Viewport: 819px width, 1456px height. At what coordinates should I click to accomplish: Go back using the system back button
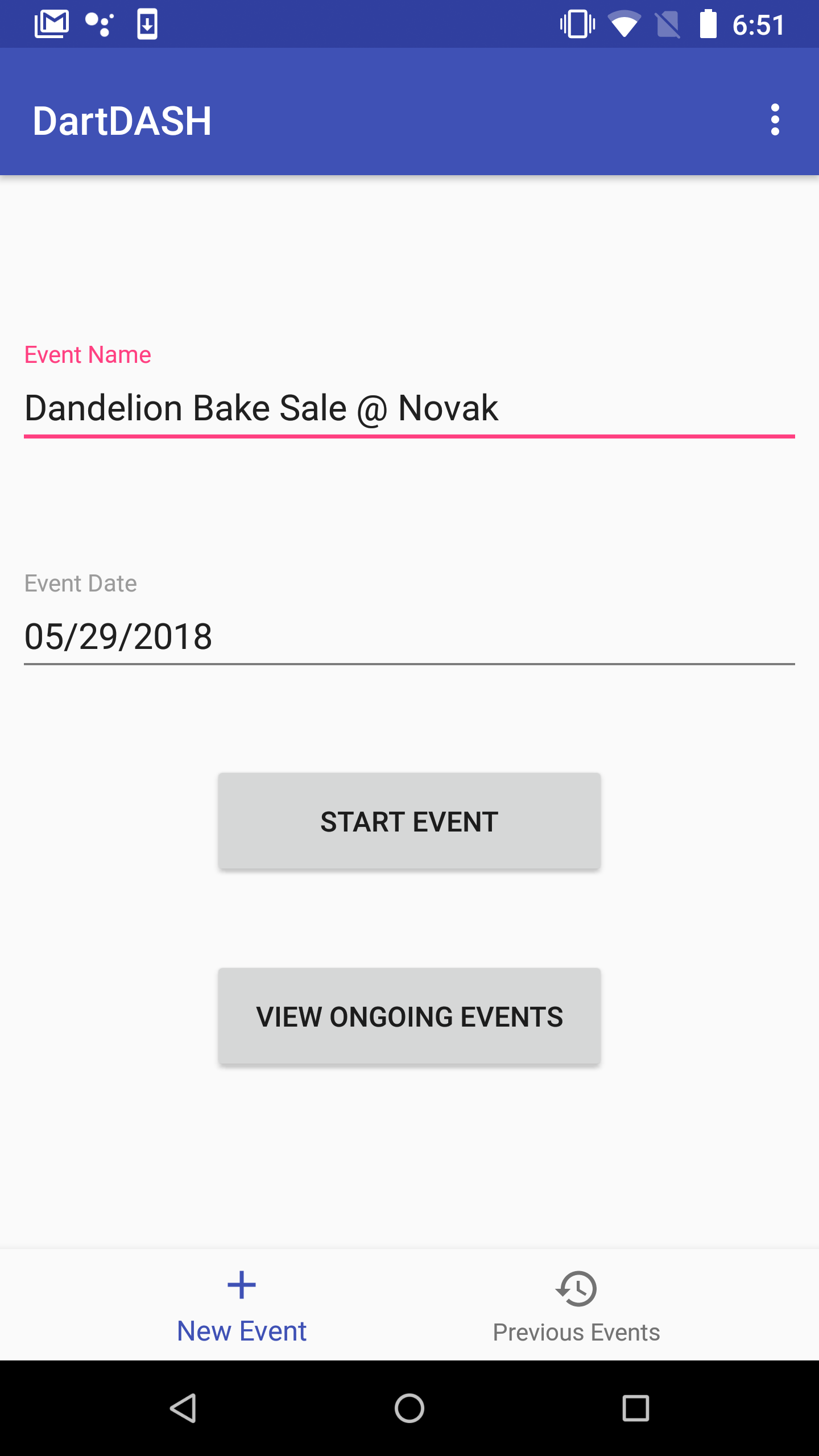tap(183, 1408)
